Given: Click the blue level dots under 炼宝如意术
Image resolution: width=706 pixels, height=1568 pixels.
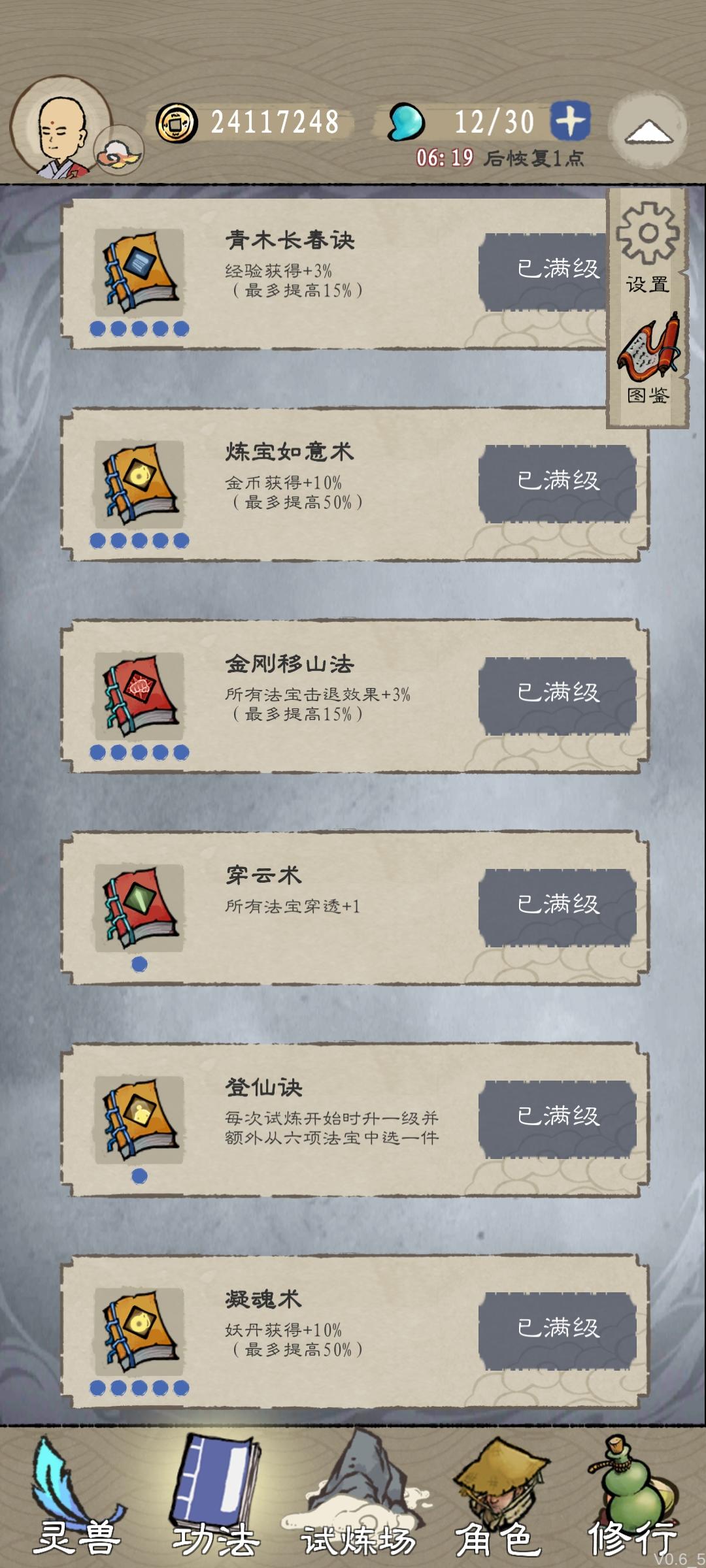Looking at the screenshot, I should (x=139, y=540).
